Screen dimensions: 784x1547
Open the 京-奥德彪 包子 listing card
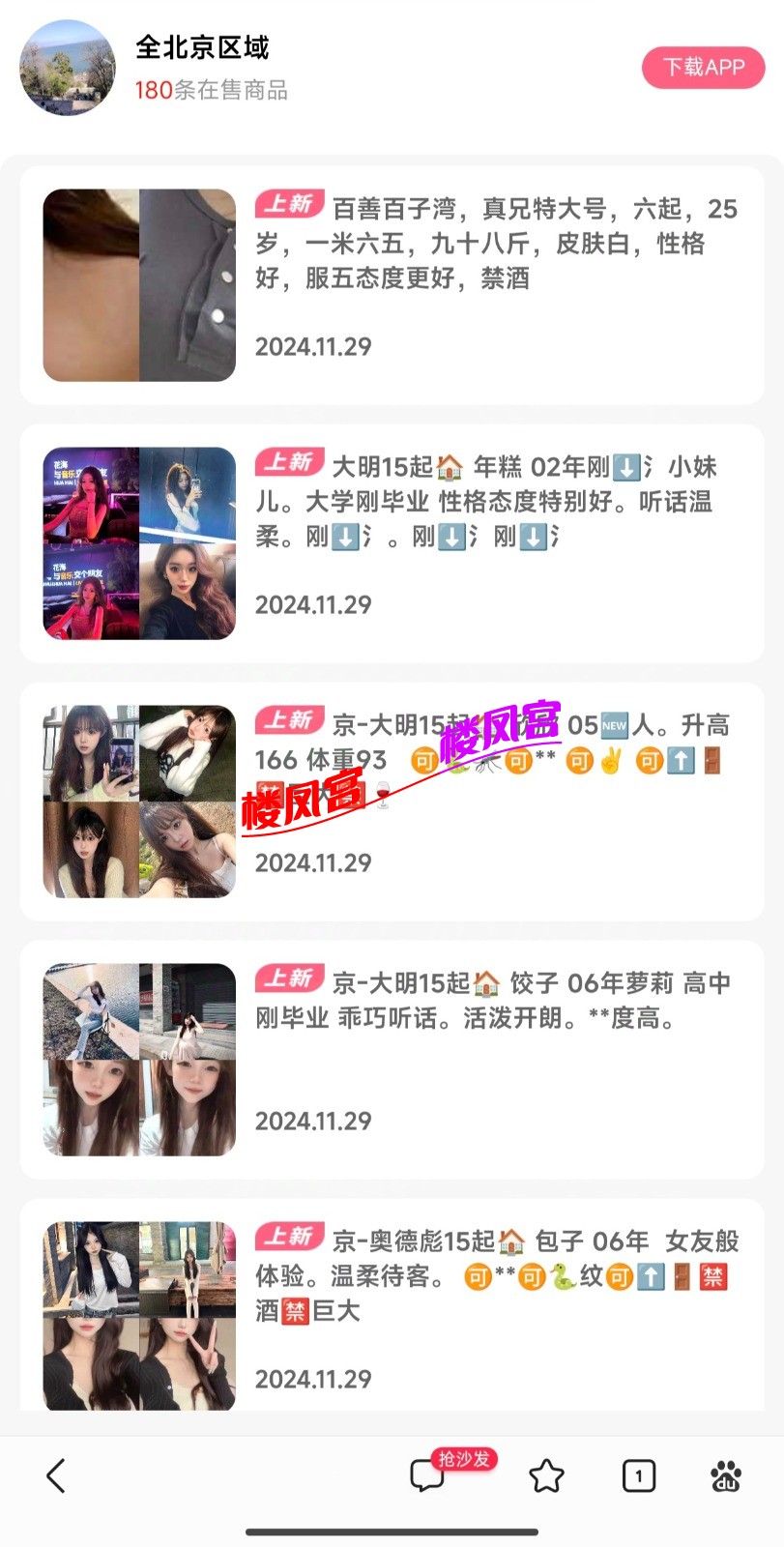pos(496,1275)
